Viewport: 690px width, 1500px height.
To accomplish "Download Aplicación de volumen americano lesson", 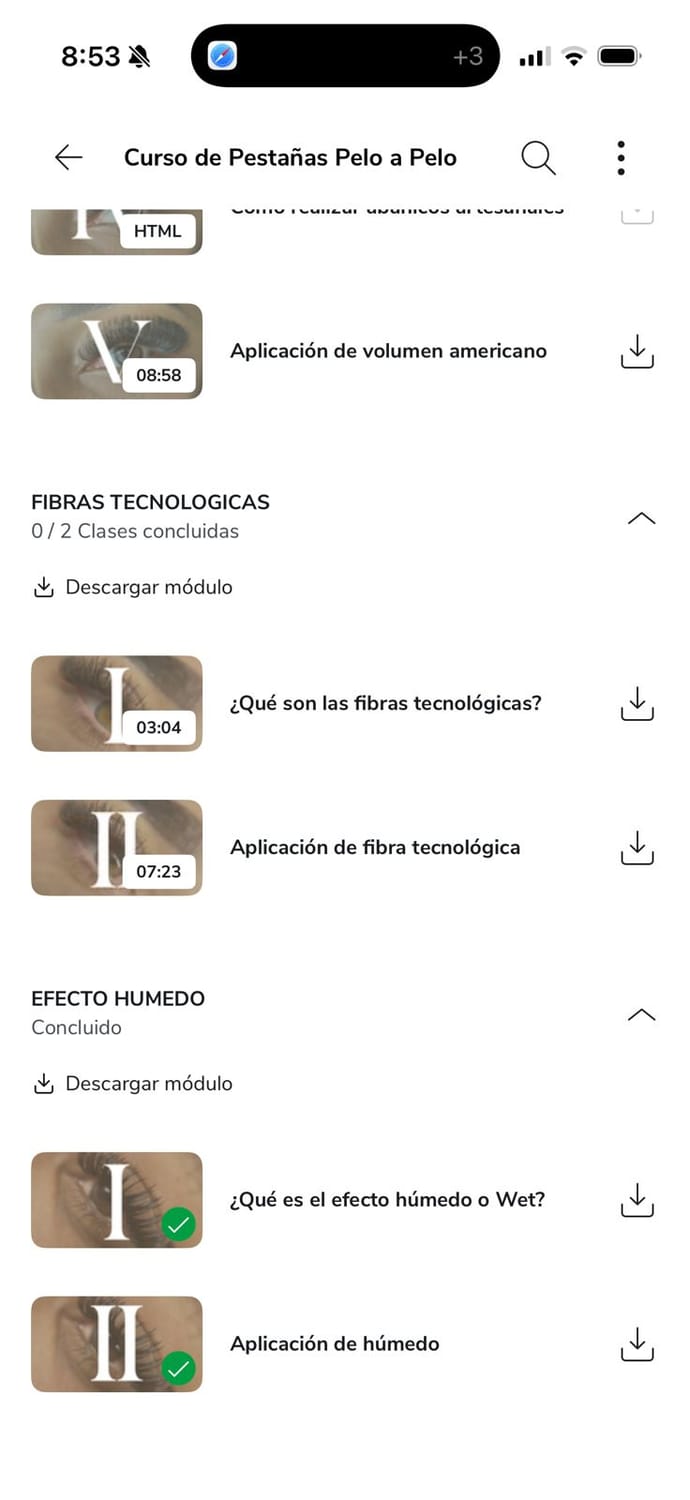I will pyautogui.click(x=637, y=351).
